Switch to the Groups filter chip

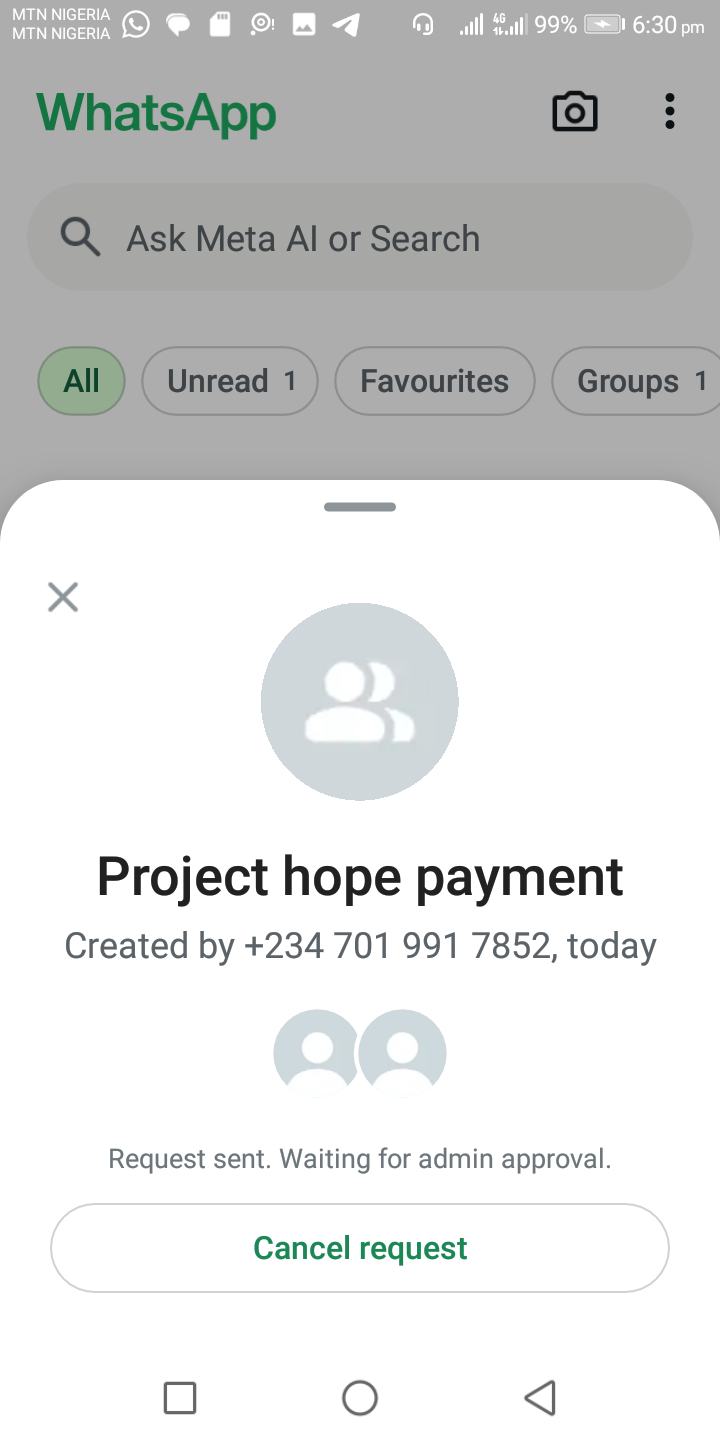pos(636,381)
